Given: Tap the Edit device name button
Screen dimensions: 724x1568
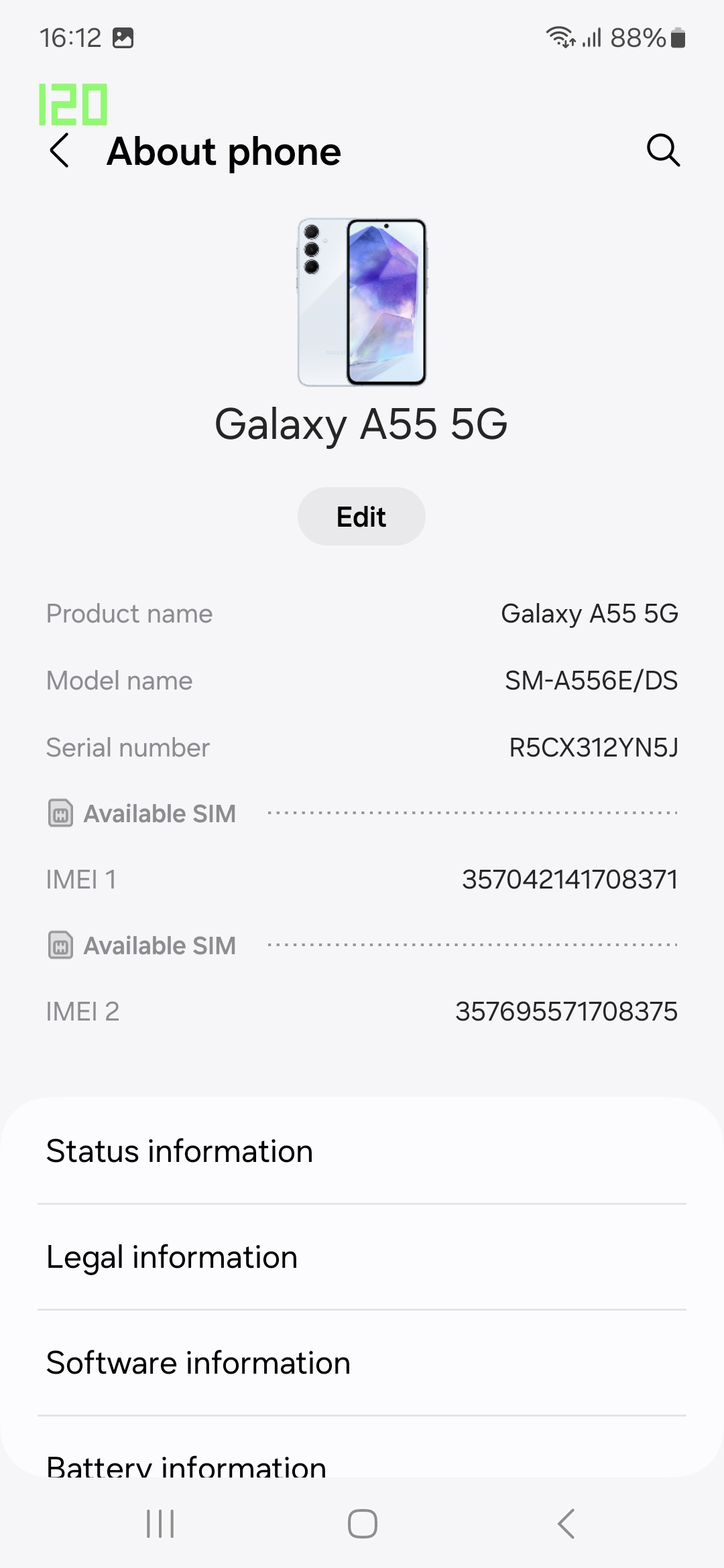Looking at the screenshot, I should (361, 517).
